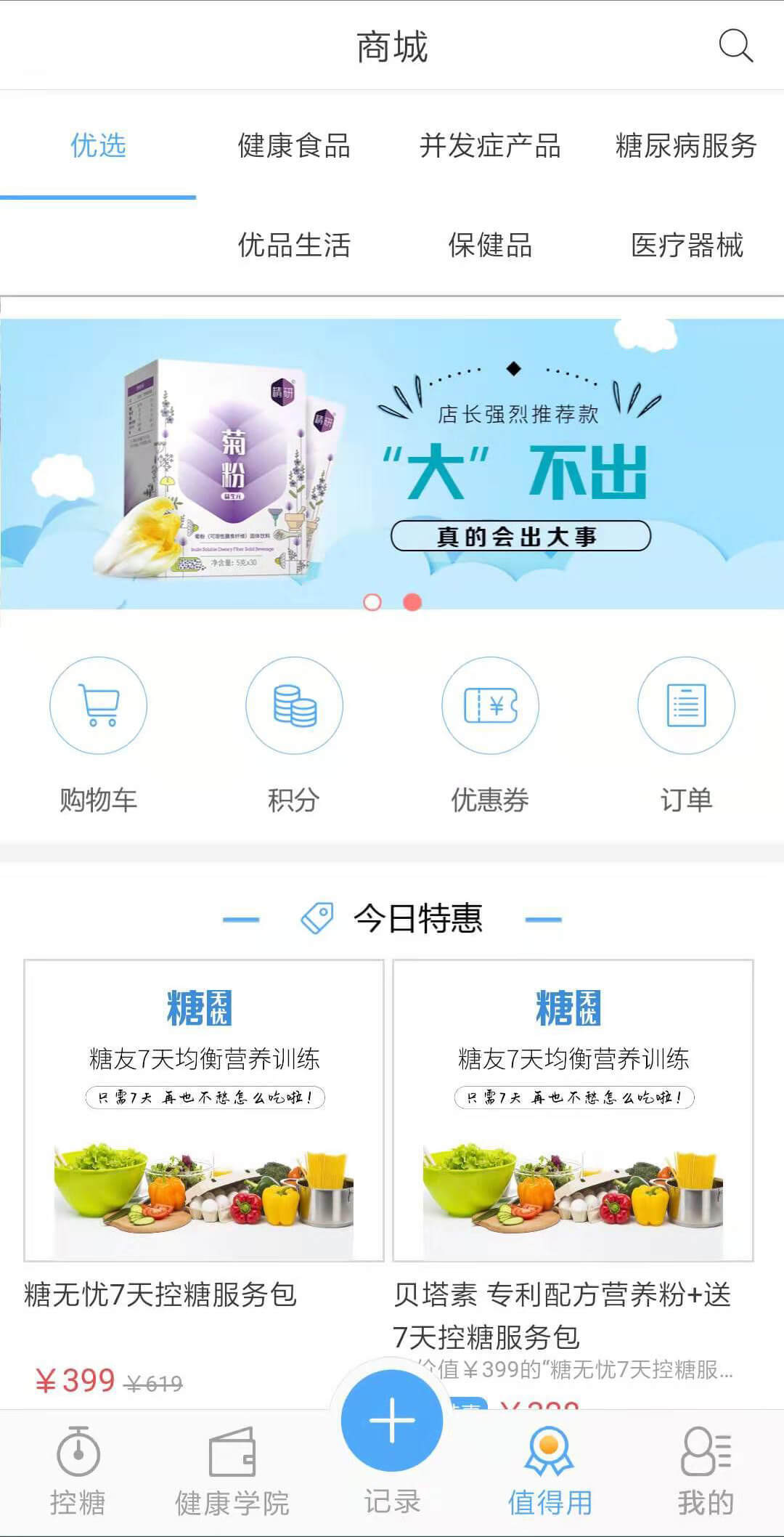Switch to the 健康学院 bottom tab
The height and width of the screenshot is (1537, 784).
point(232,1471)
